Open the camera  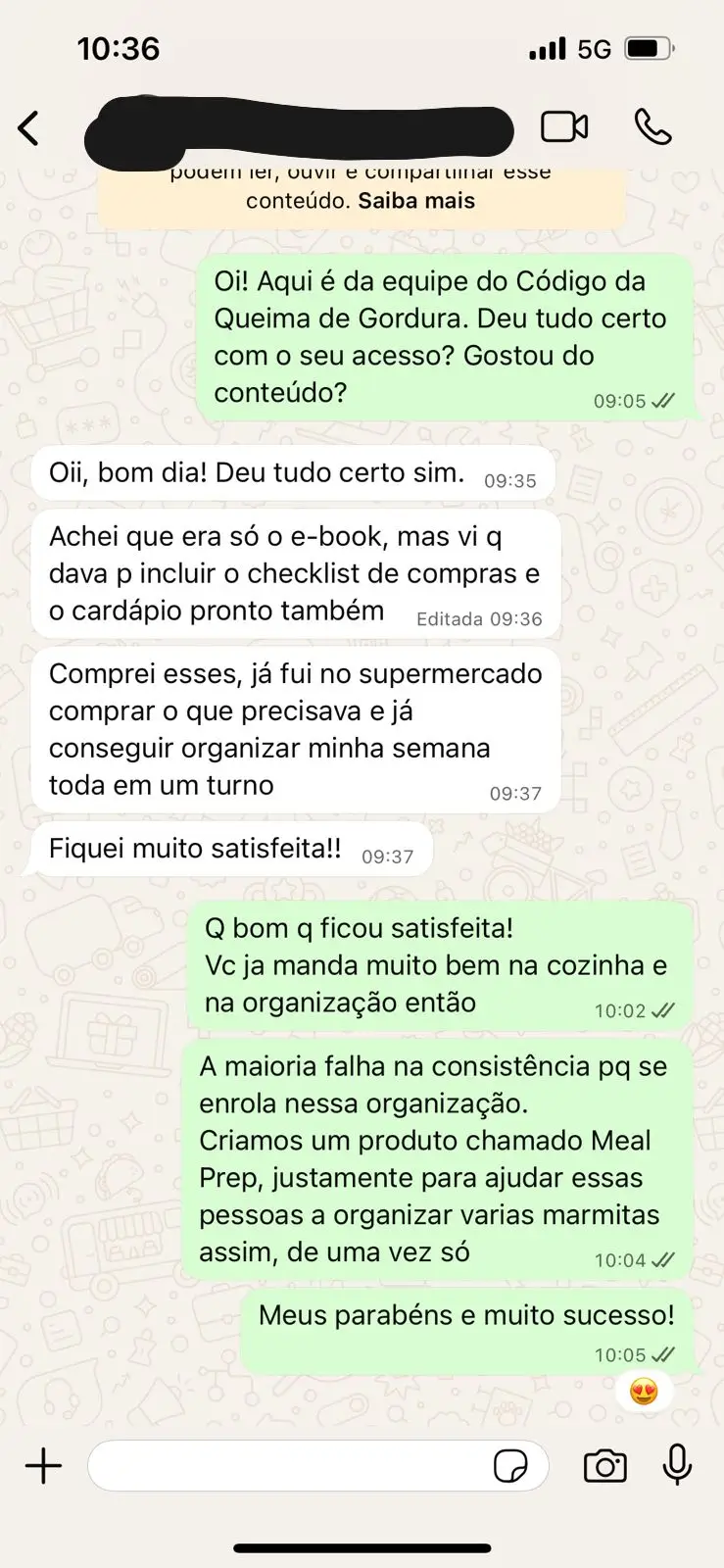click(604, 1466)
